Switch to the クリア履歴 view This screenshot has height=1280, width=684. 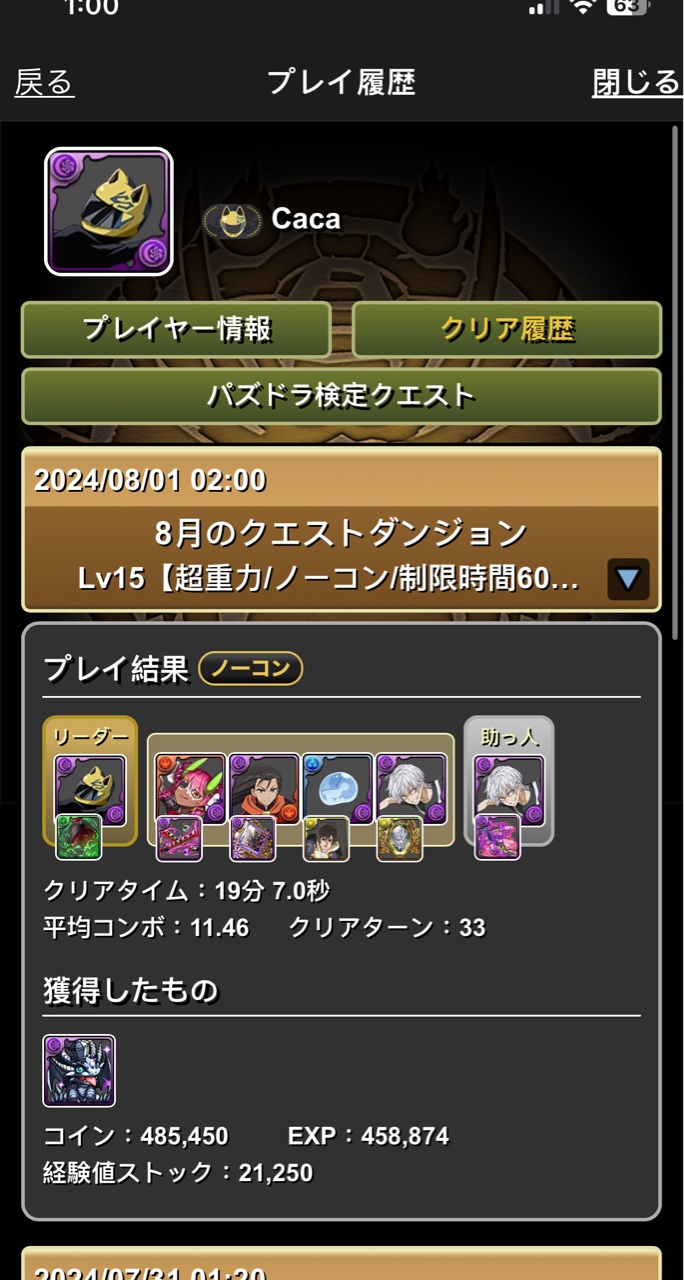pyautogui.click(x=507, y=329)
